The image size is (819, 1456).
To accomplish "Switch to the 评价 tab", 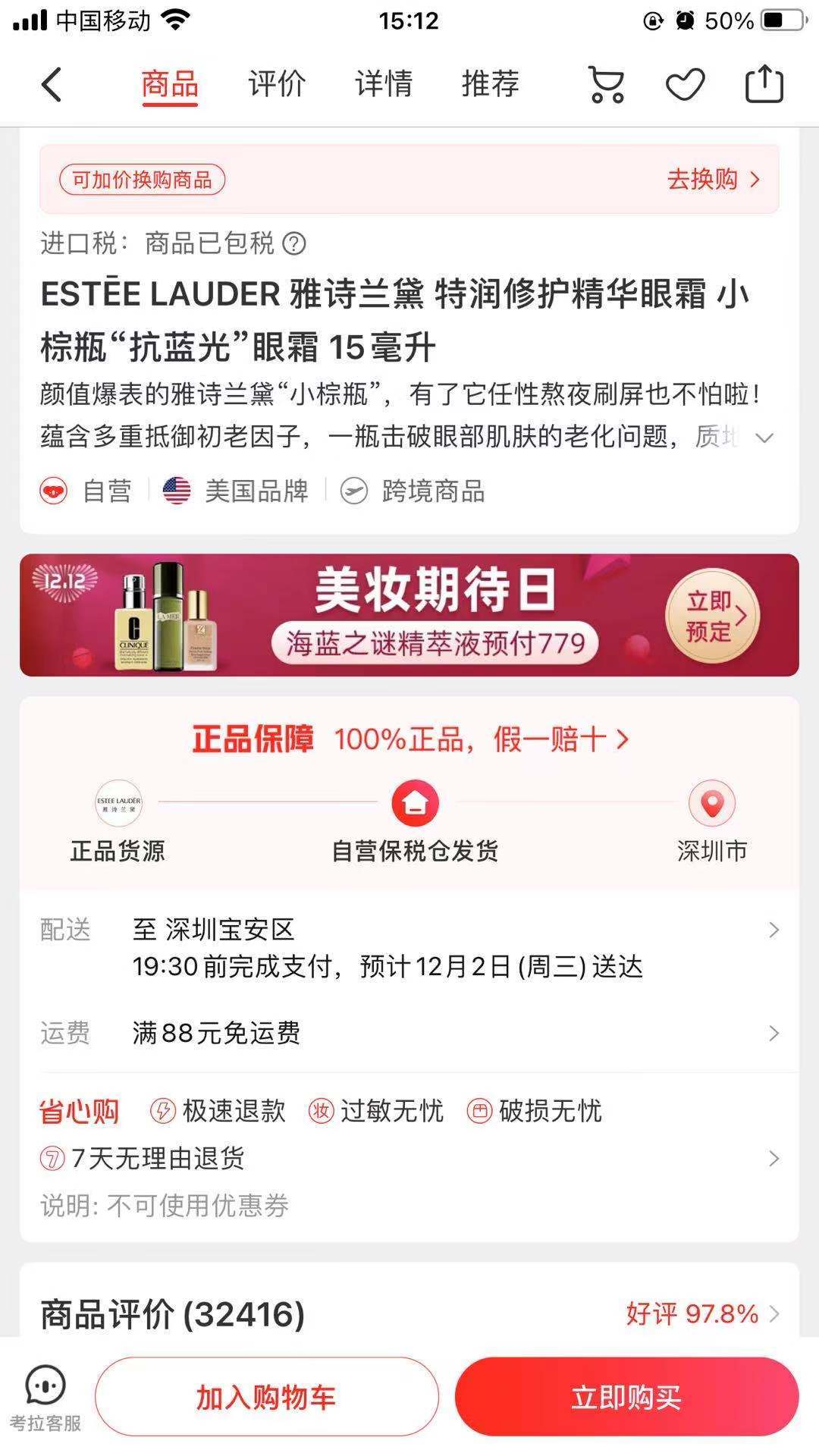I will coord(275,83).
